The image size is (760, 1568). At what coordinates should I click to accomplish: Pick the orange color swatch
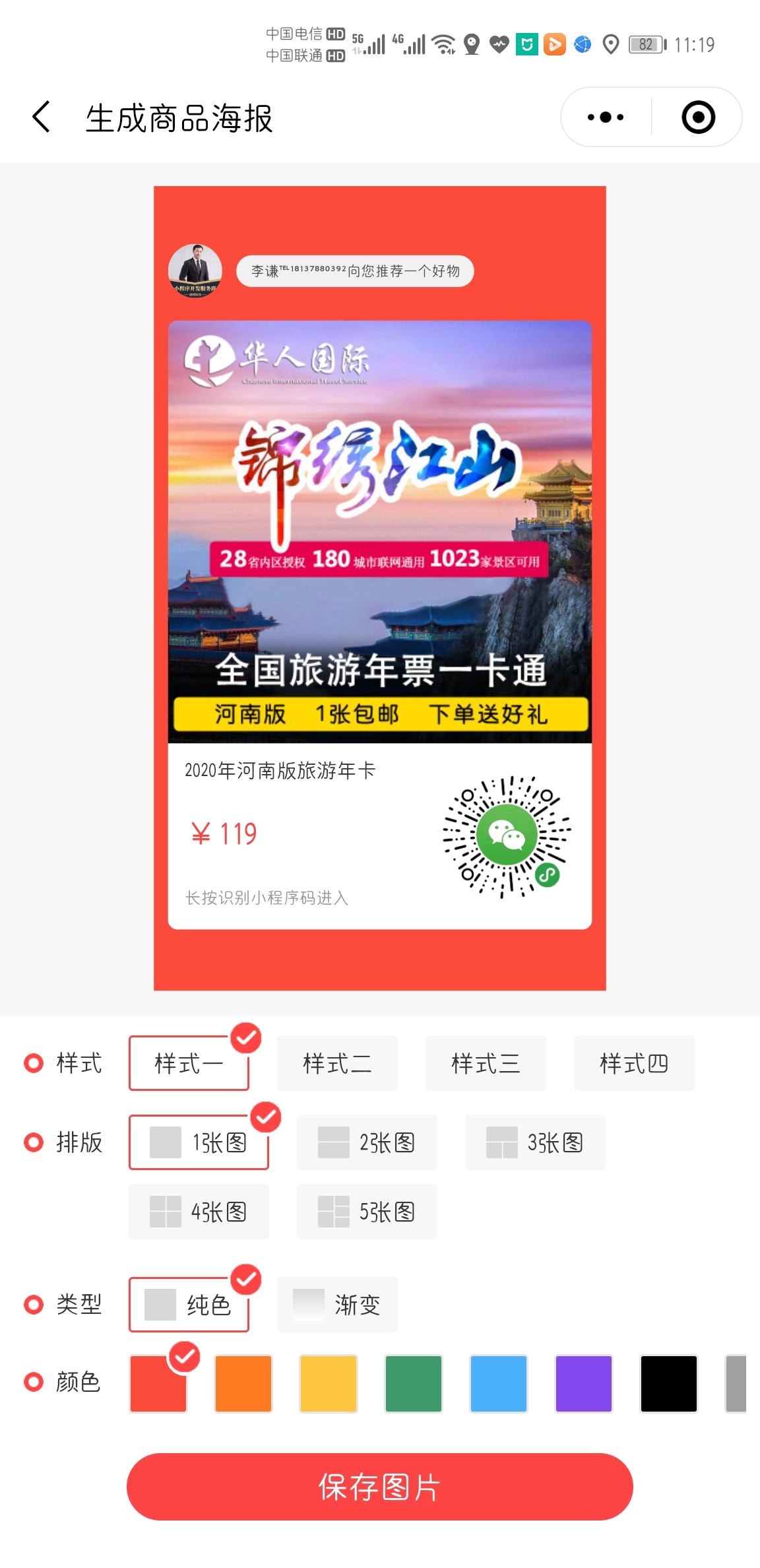click(243, 1383)
